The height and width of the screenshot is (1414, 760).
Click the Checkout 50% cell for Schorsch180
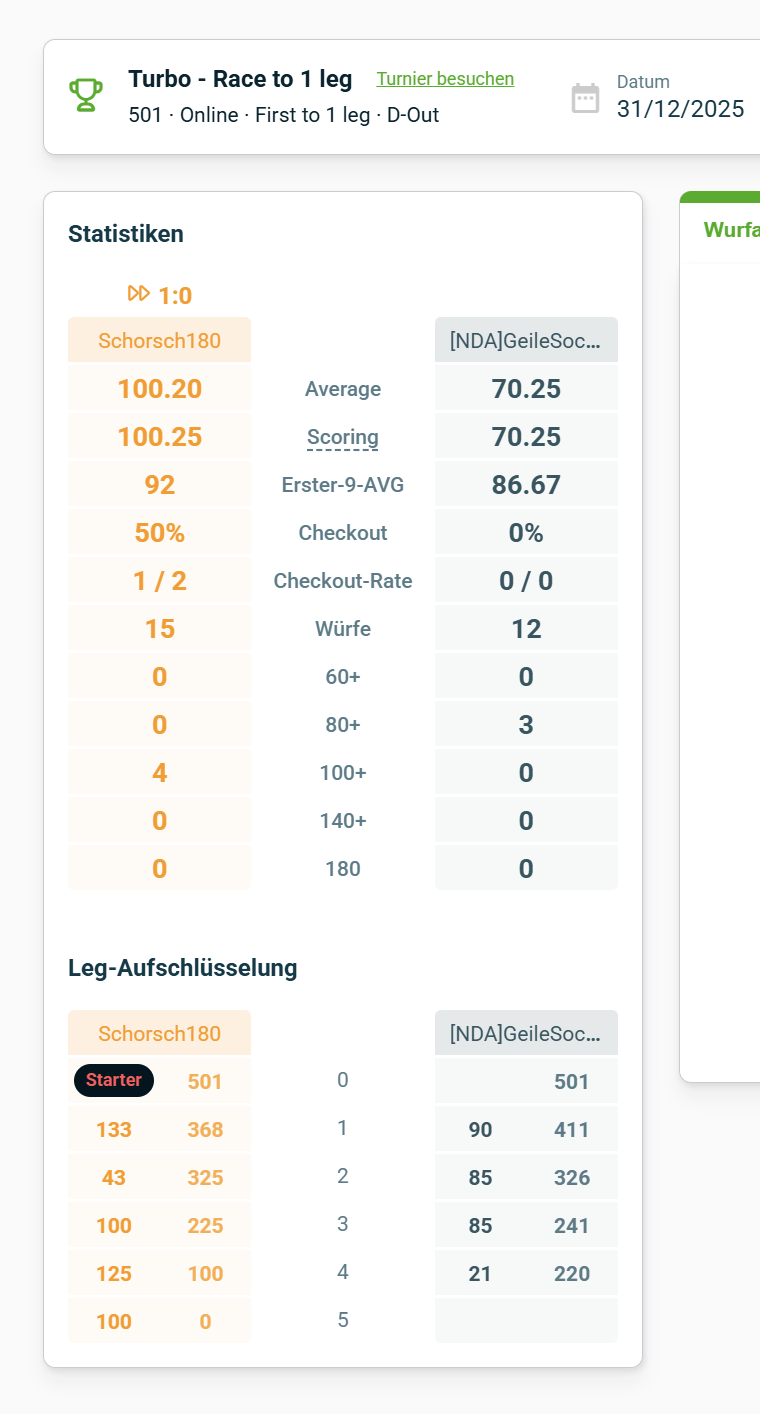159,532
